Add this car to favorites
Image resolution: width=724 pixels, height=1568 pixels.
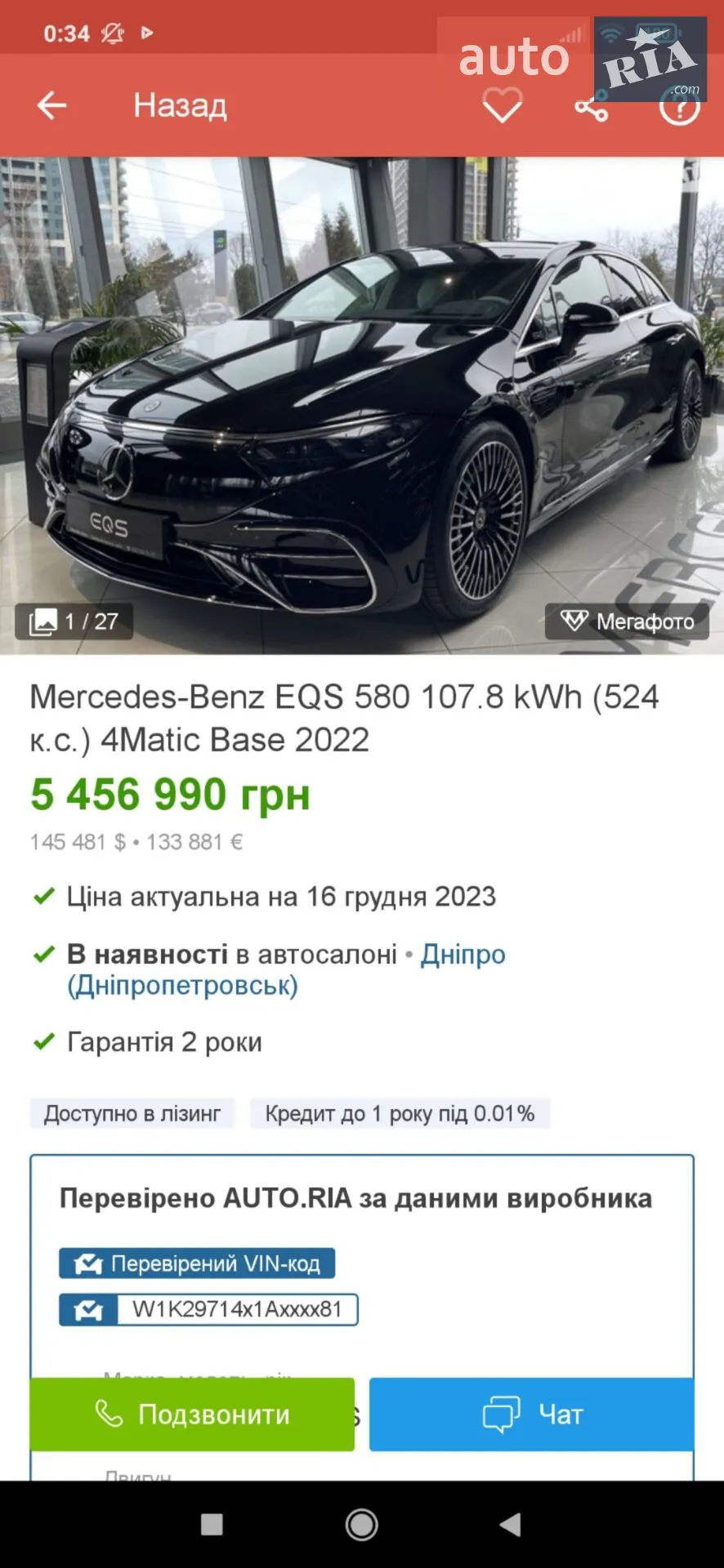[502, 106]
